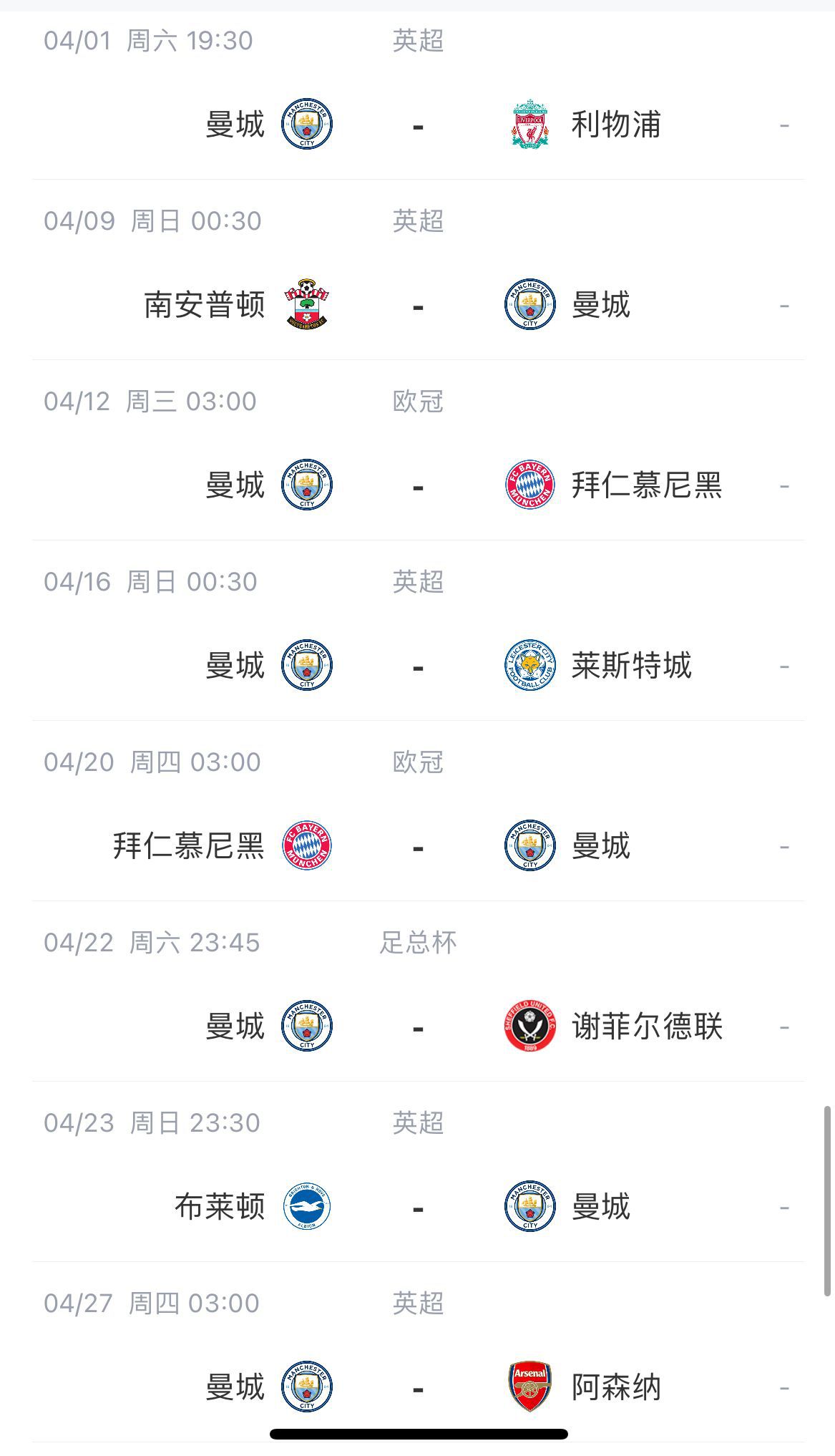Viewport: 835px width, 1456px height.
Task: View the 南安普顿 vs 曼城 fixture
Action: (418, 306)
